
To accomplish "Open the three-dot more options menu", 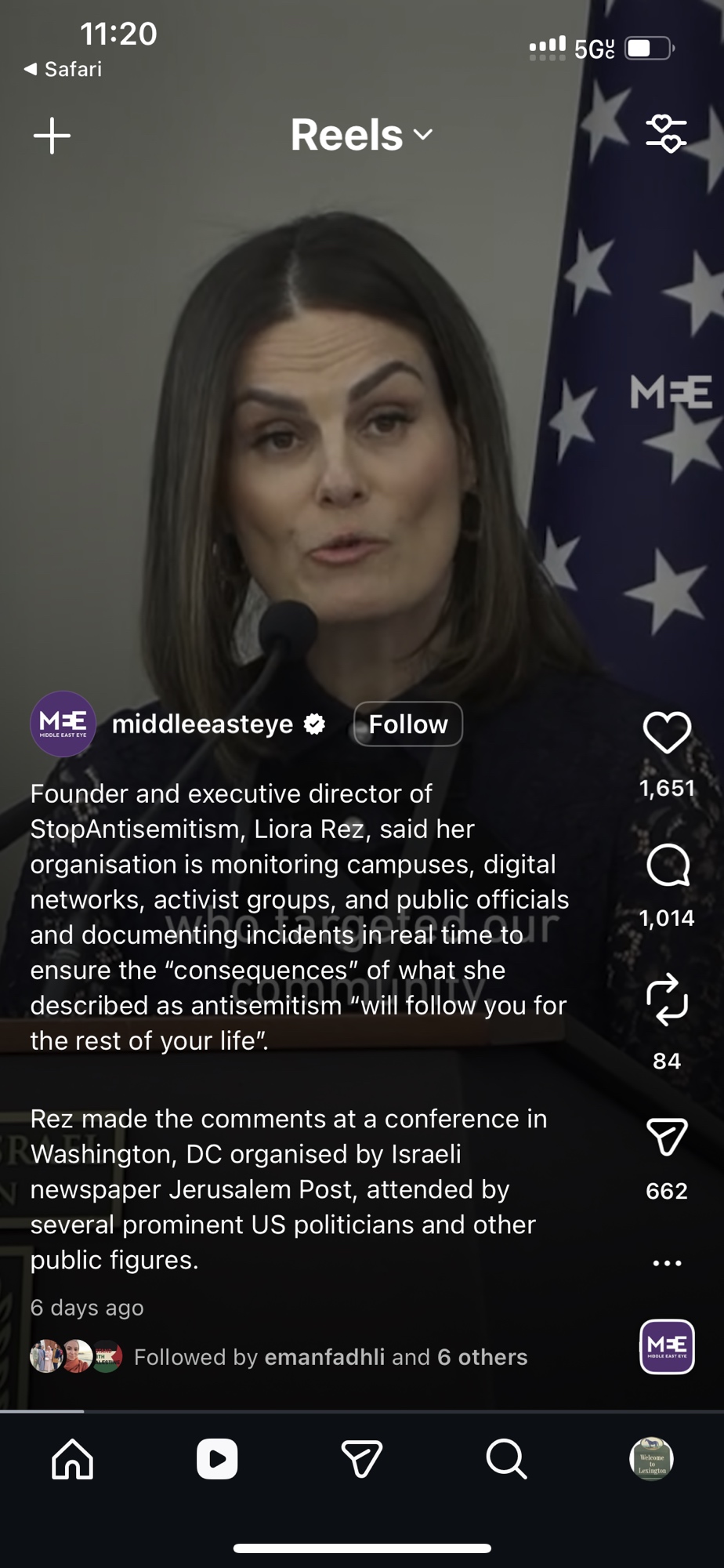I will [667, 1263].
